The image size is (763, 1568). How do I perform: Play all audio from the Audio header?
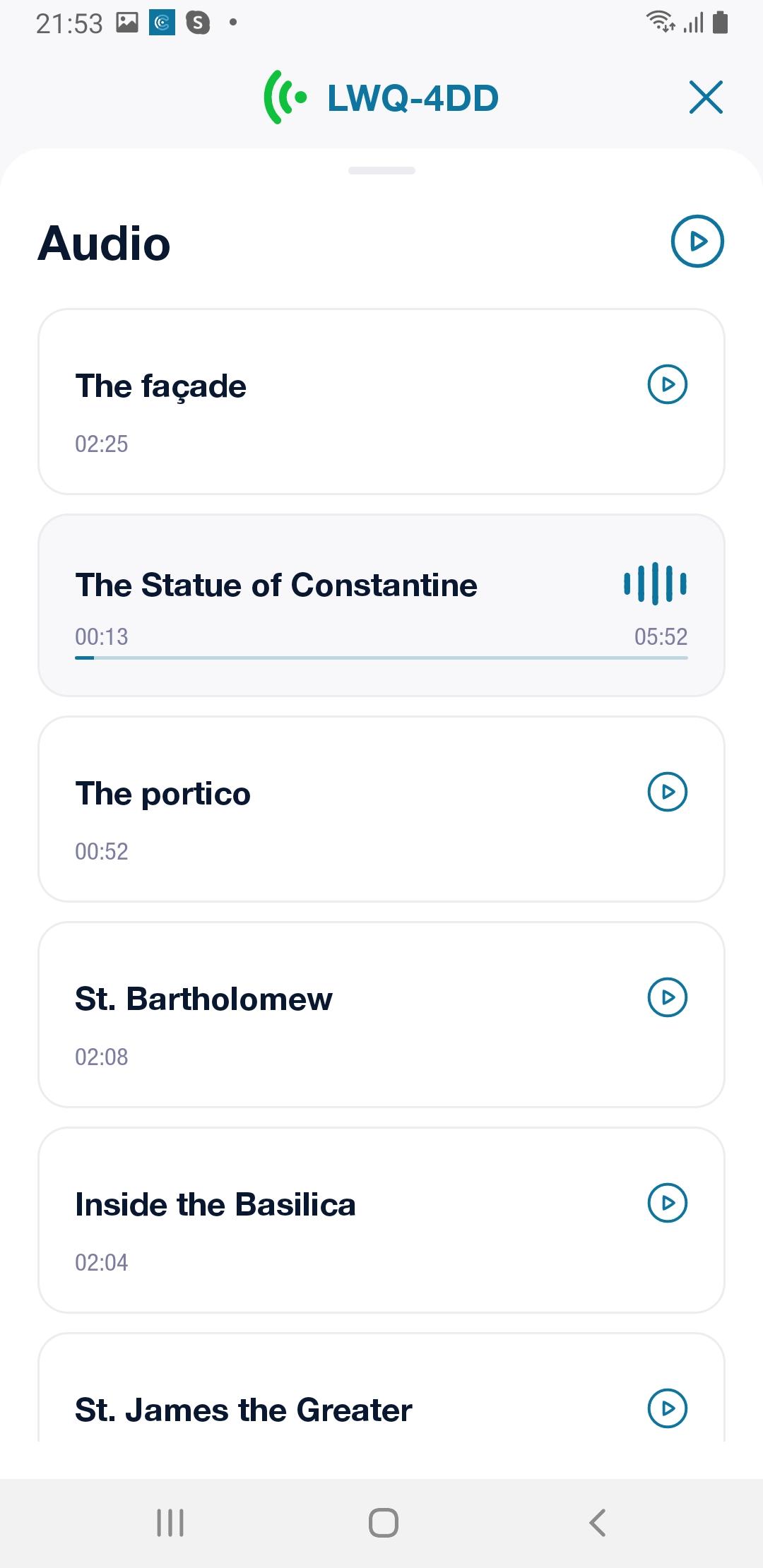(697, 242)
